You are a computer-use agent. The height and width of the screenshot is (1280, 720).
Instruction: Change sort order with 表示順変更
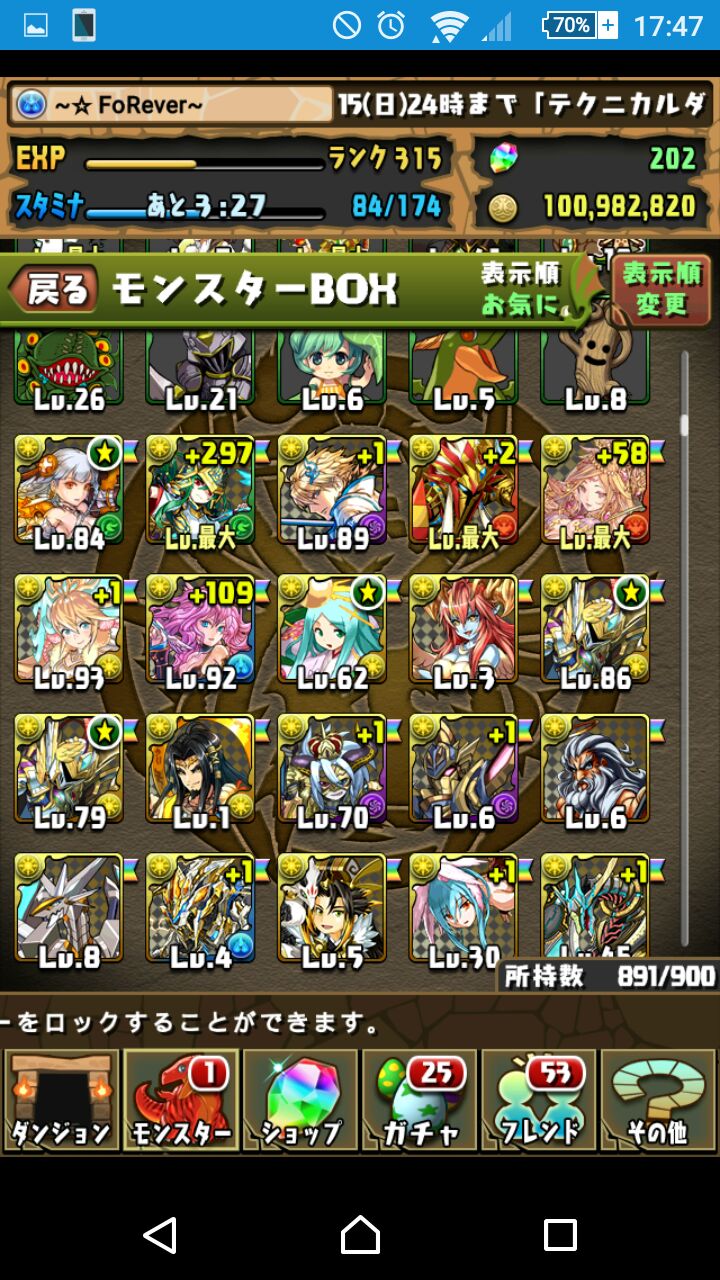coord(661,289)
